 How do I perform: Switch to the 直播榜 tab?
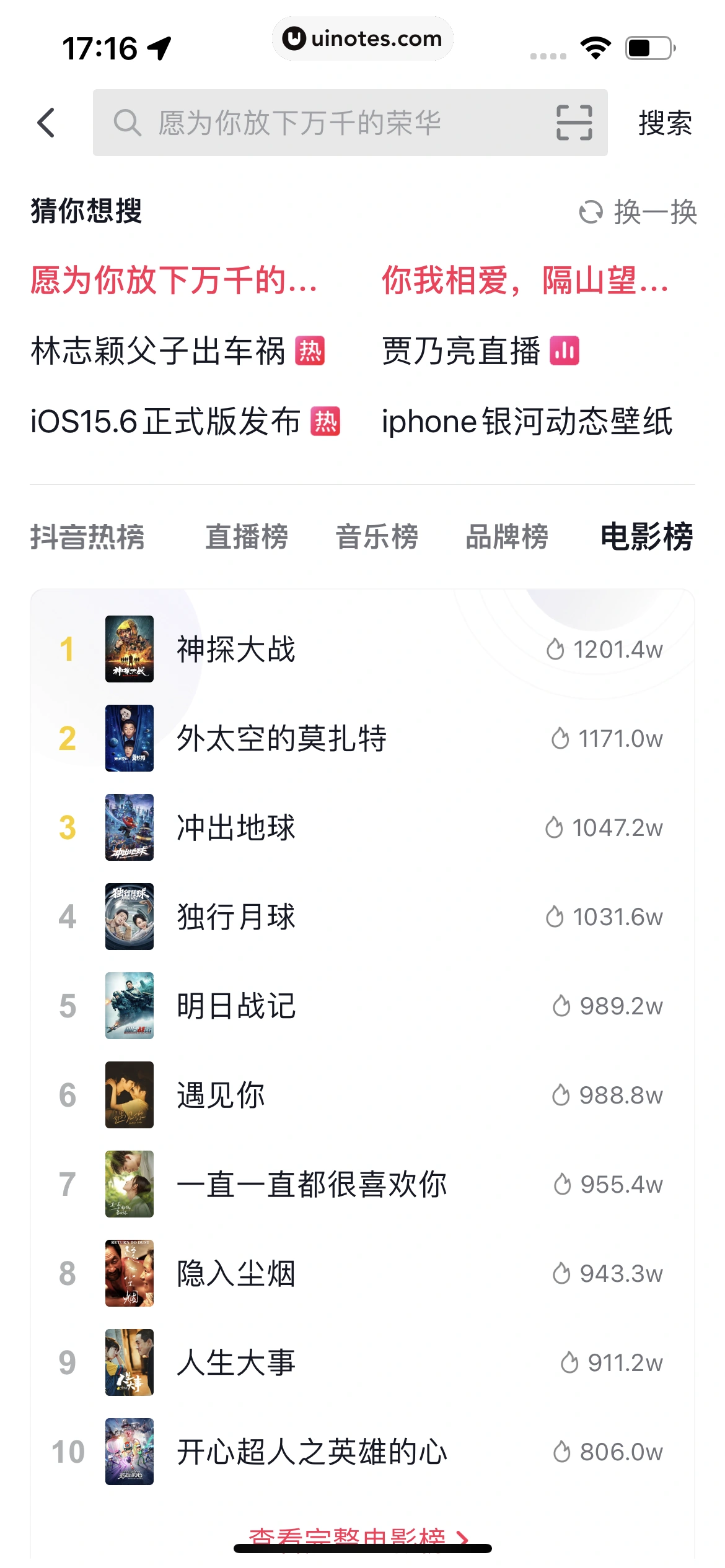(247, 538)
